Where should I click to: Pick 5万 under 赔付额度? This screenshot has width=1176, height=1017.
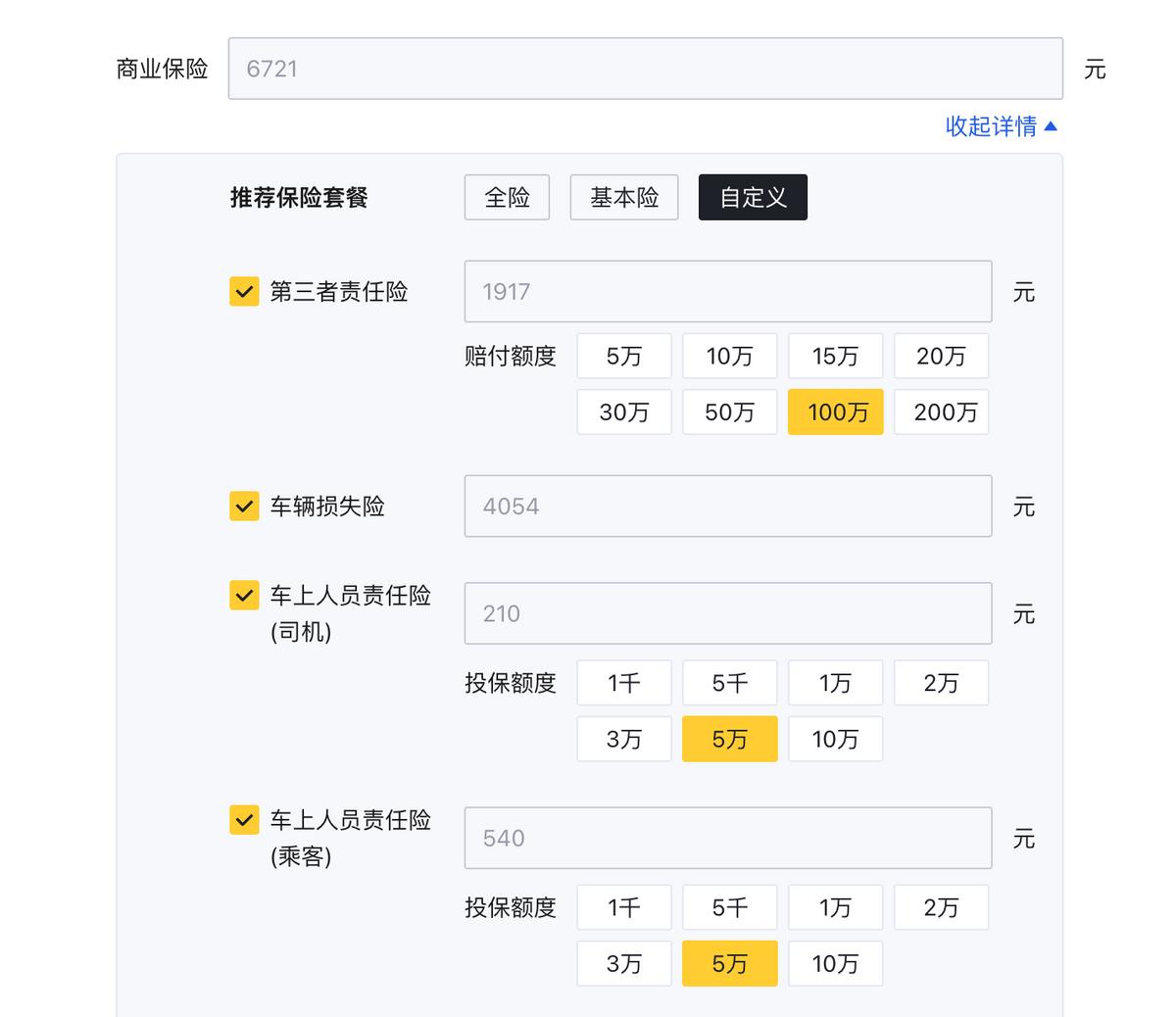click(x=624, y=356)
